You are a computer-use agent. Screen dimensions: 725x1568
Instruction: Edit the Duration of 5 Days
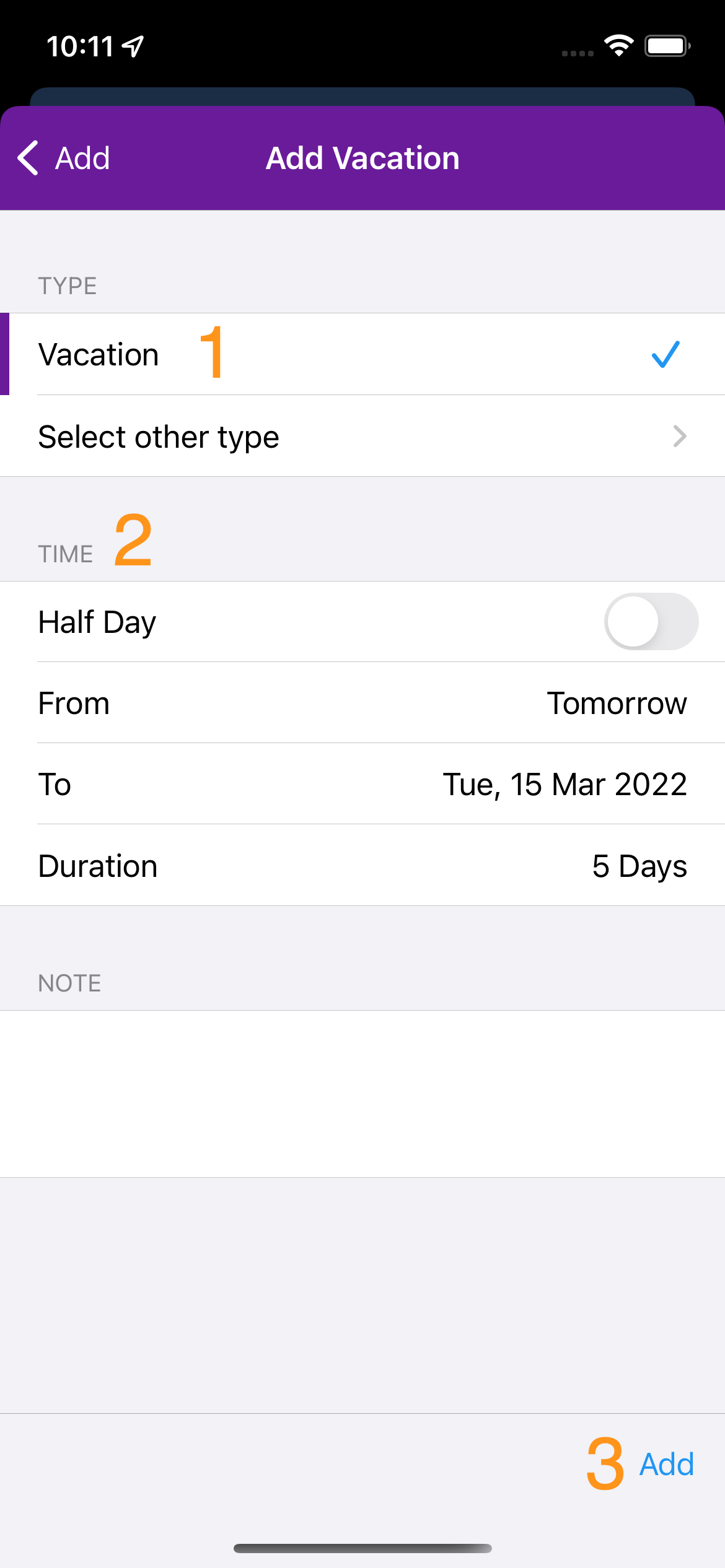coord(362,865)
